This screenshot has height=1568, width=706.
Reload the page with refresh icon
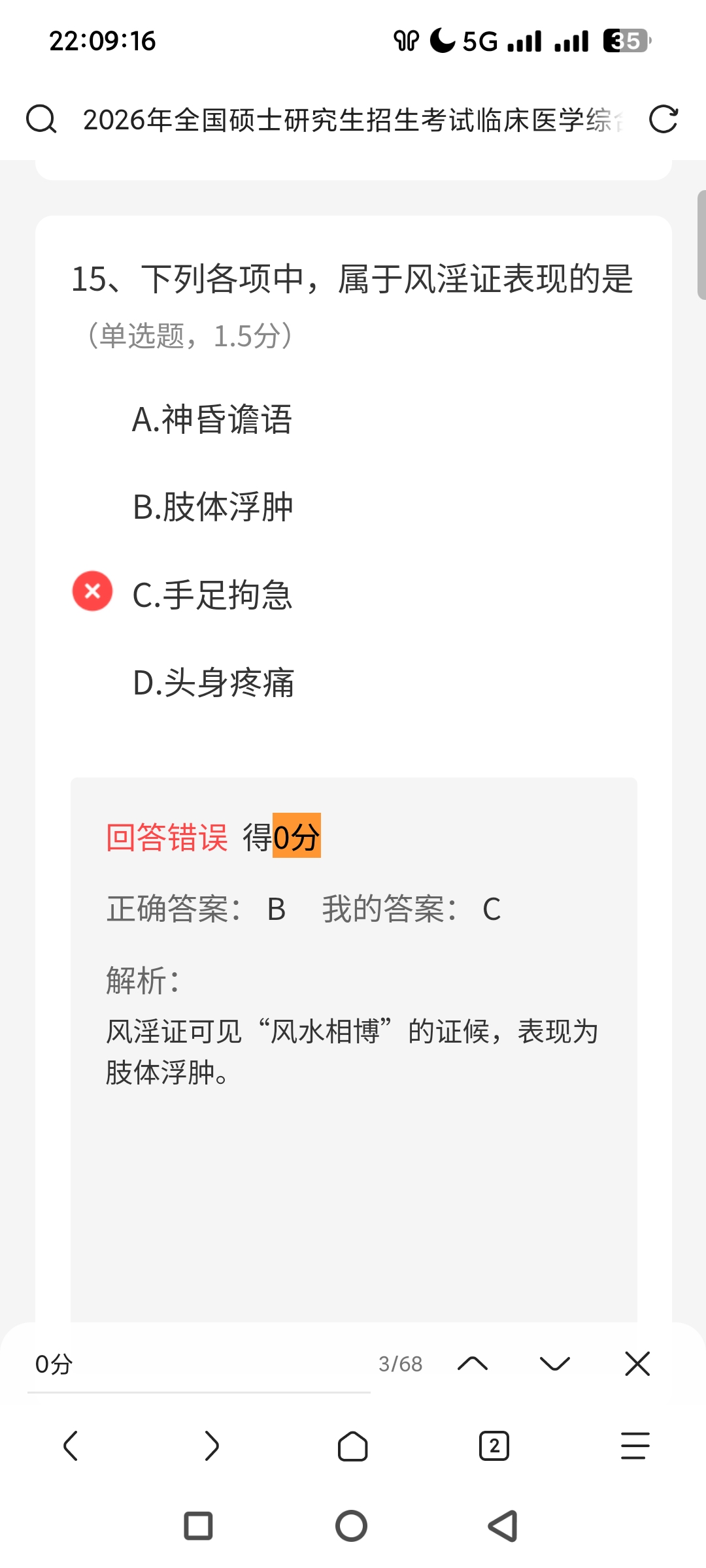click(663, 120)
